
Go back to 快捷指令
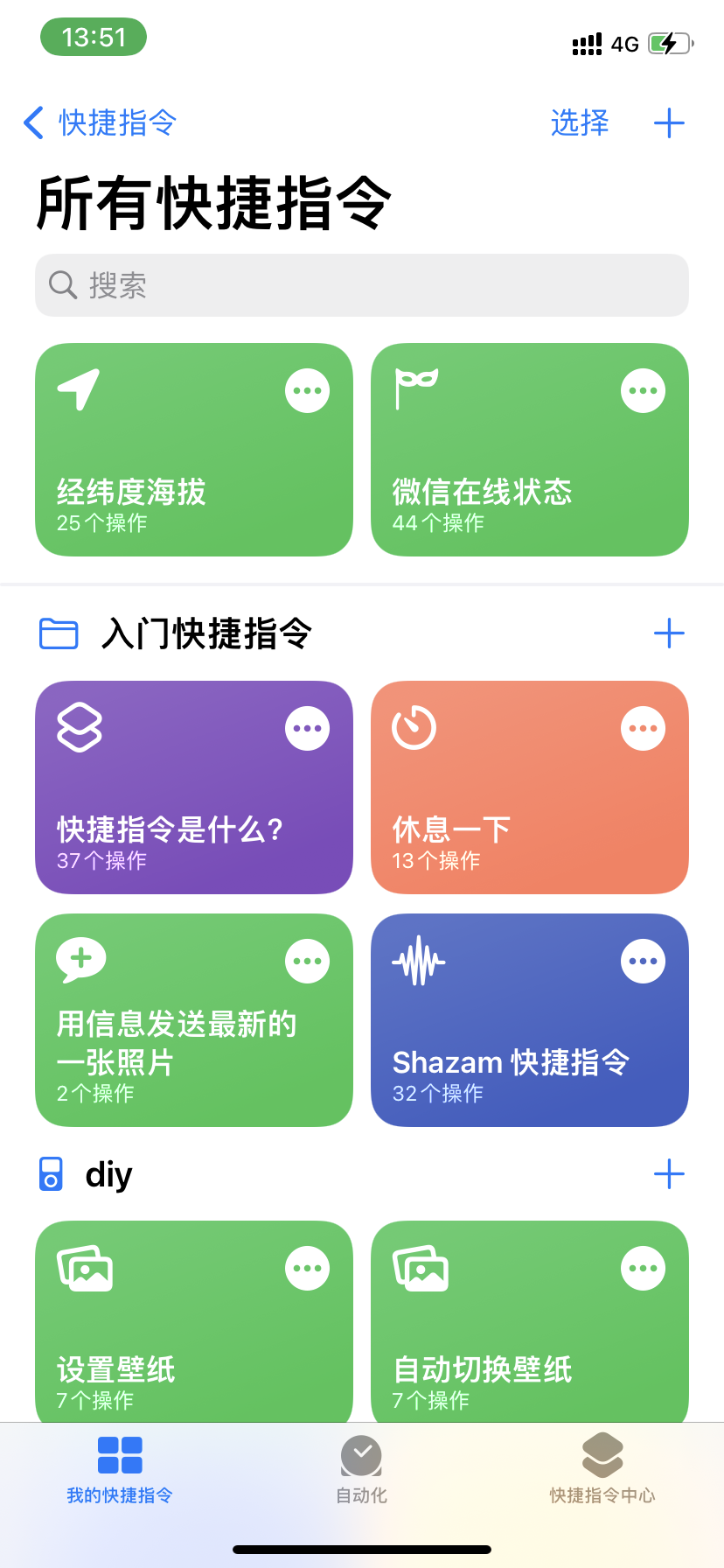click(x=100, y=122)
